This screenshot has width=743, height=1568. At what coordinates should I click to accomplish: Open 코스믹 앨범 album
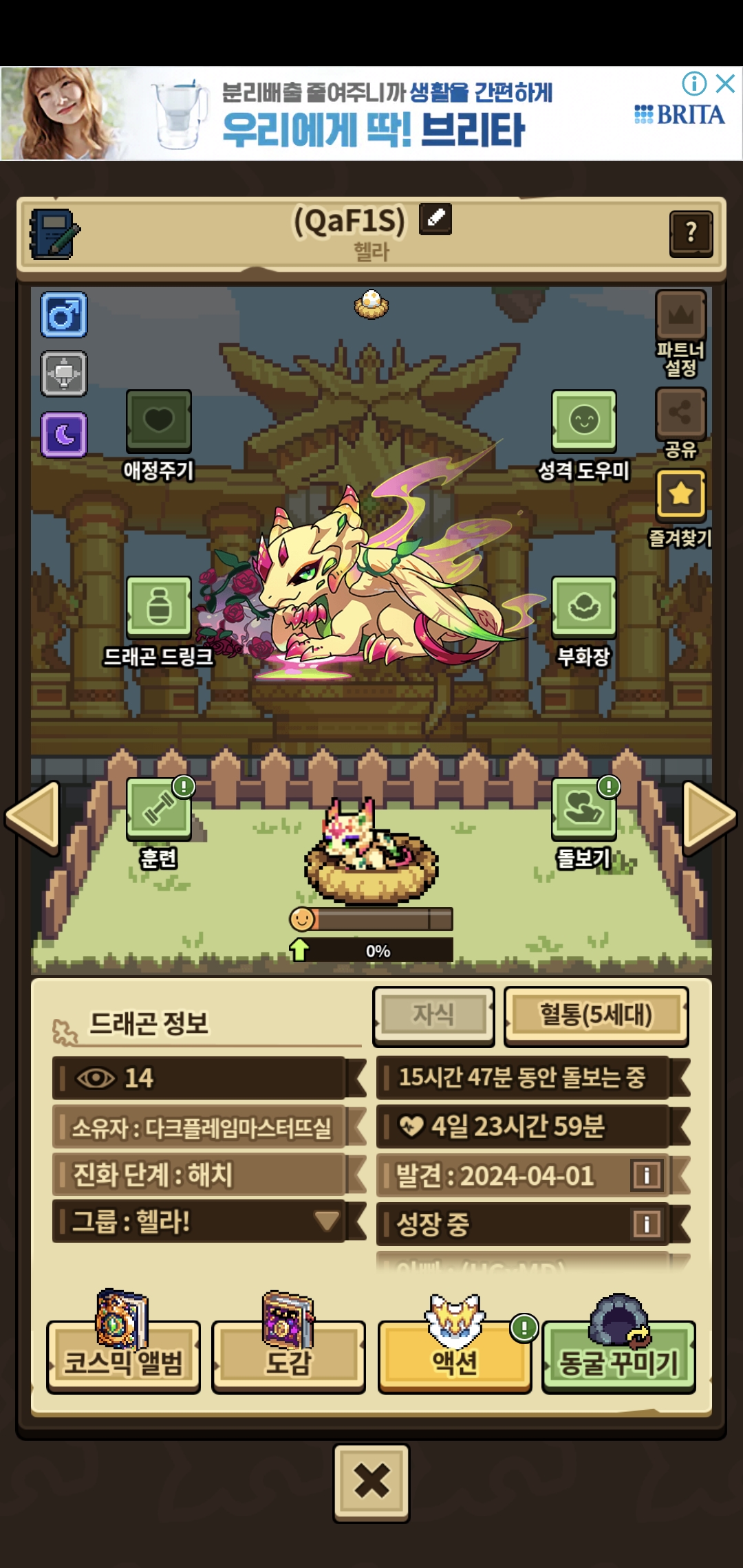point(124,1358)
